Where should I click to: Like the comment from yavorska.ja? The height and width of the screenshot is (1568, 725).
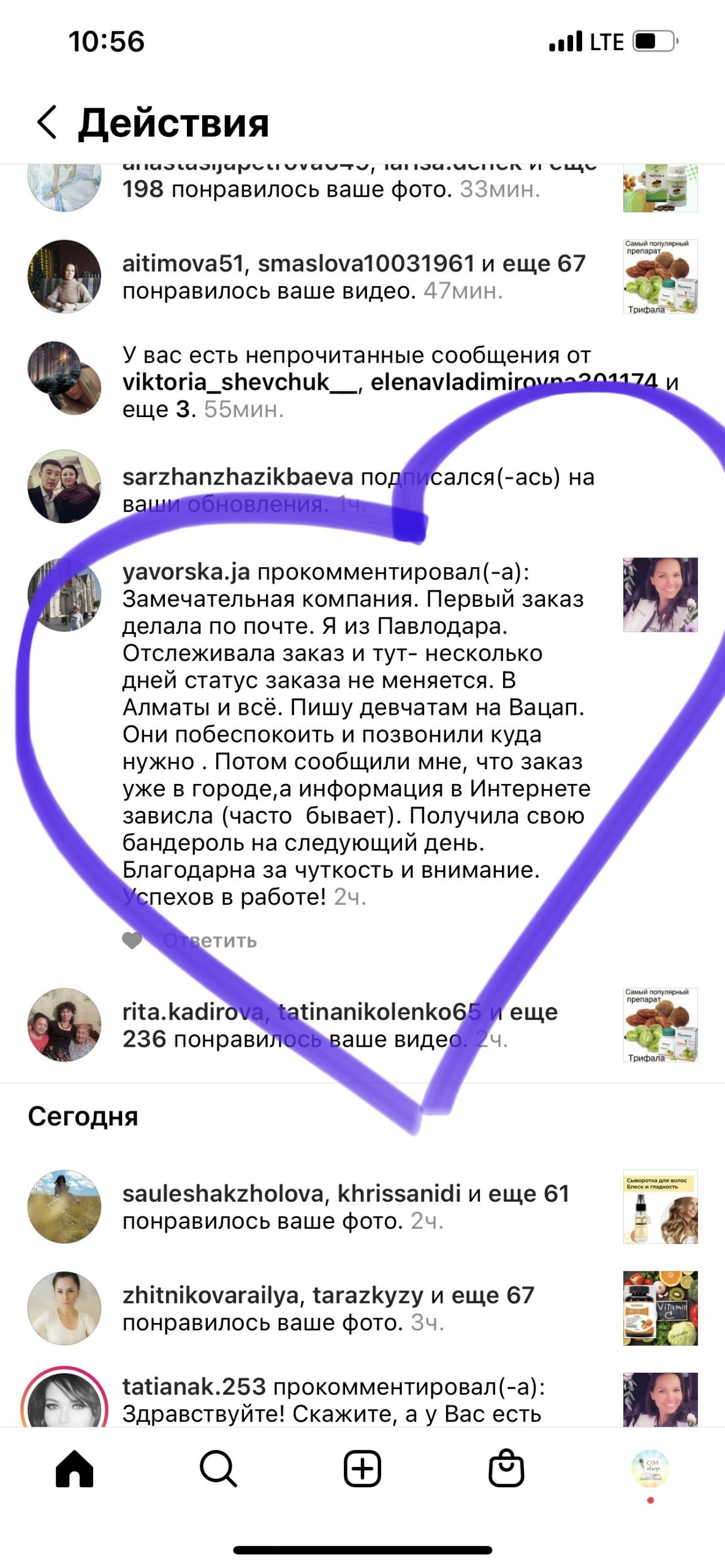tap(132, 940)
